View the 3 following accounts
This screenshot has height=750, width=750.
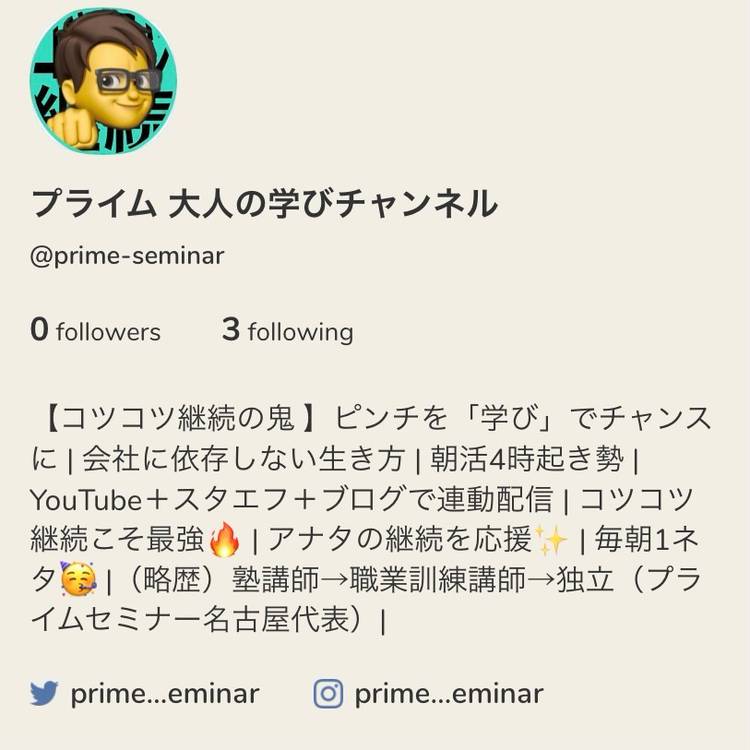[287, 331]
